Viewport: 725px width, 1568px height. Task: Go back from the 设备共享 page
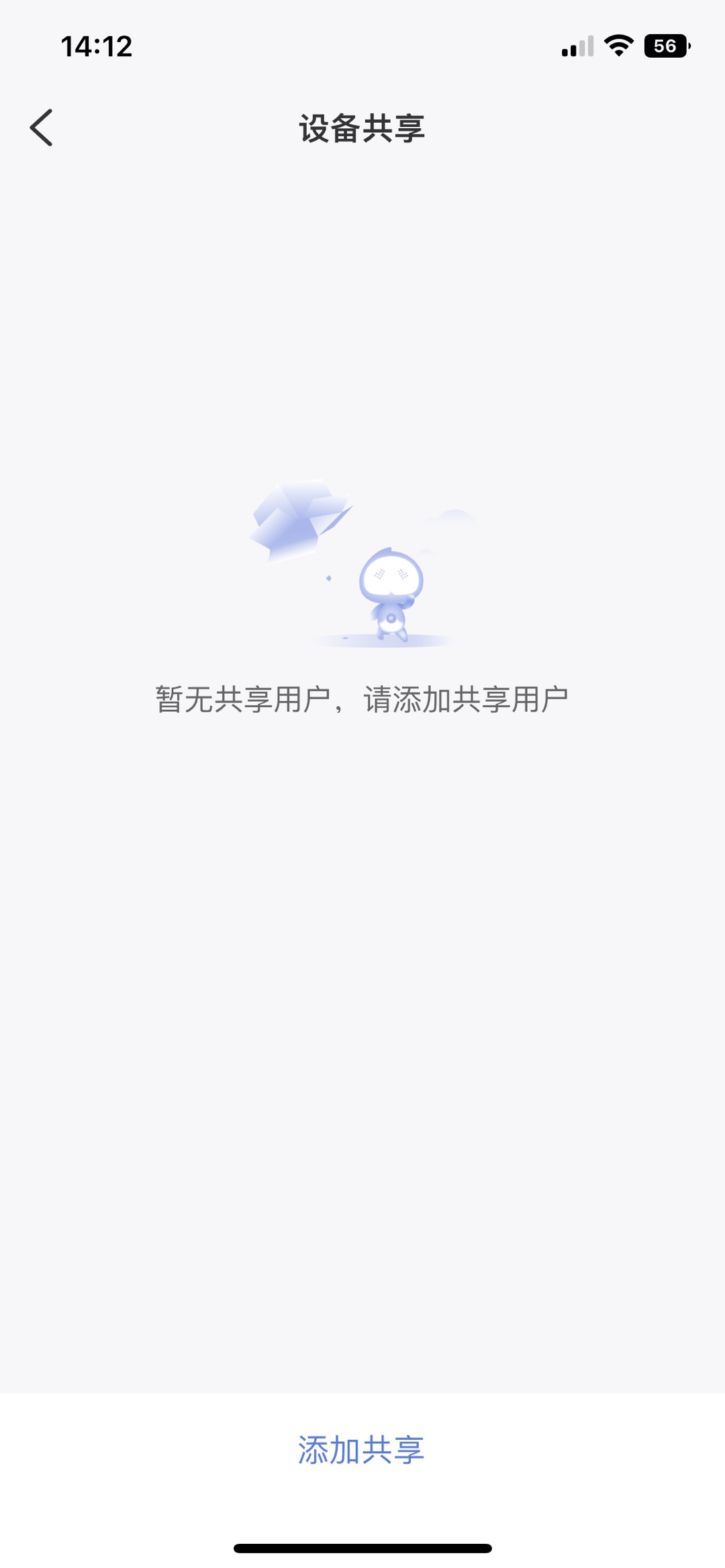click(x=42, y=127)
